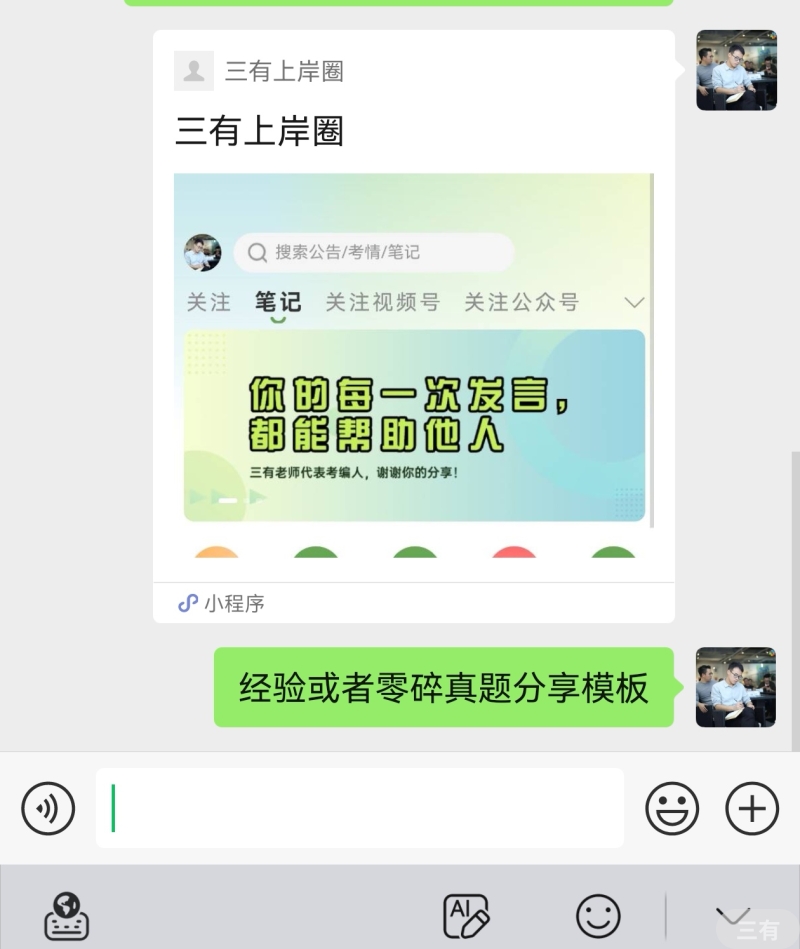Open the plus attachment menu
The image size is (800, 949).
click(x=752, y=808)
